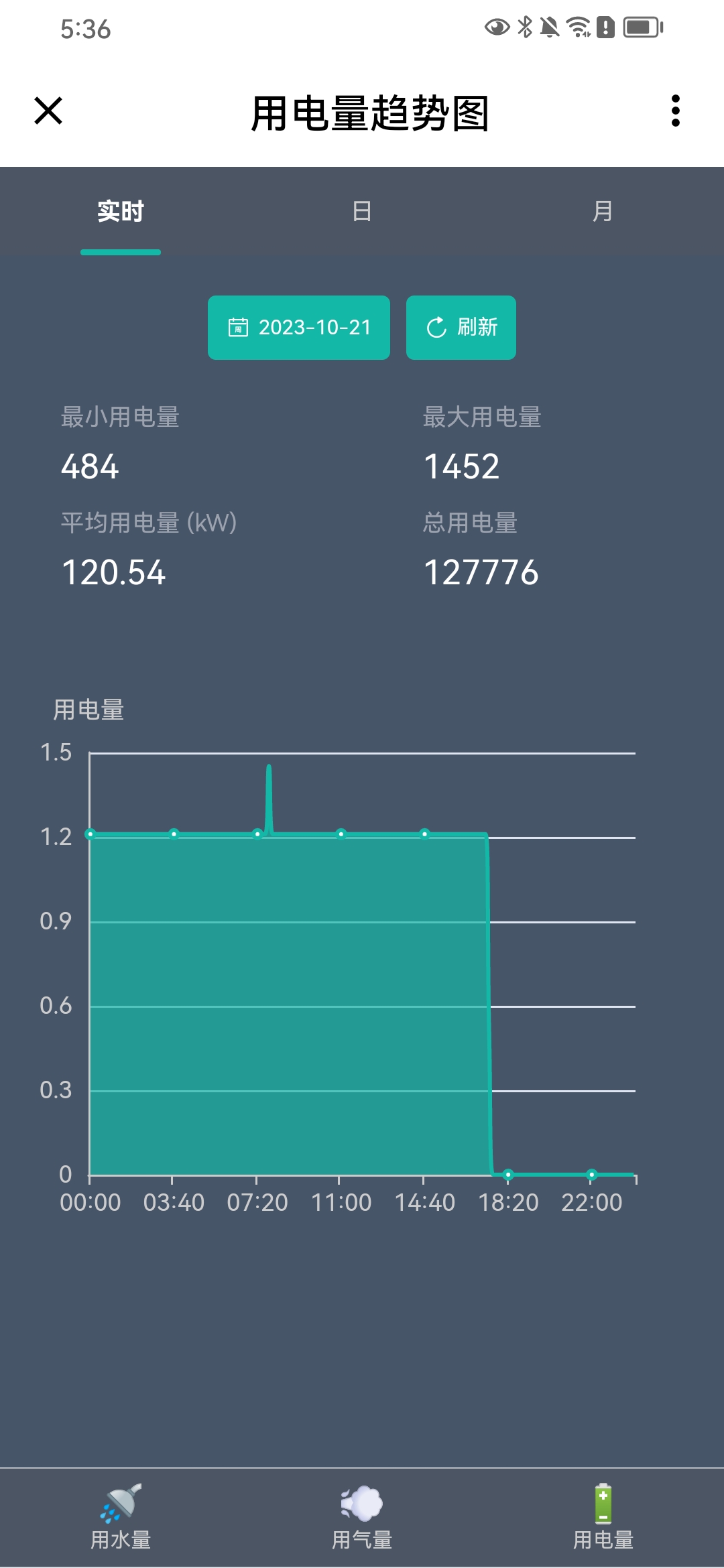
Task: Close the 用电量趋势图 page
Action: click(48, 111)
